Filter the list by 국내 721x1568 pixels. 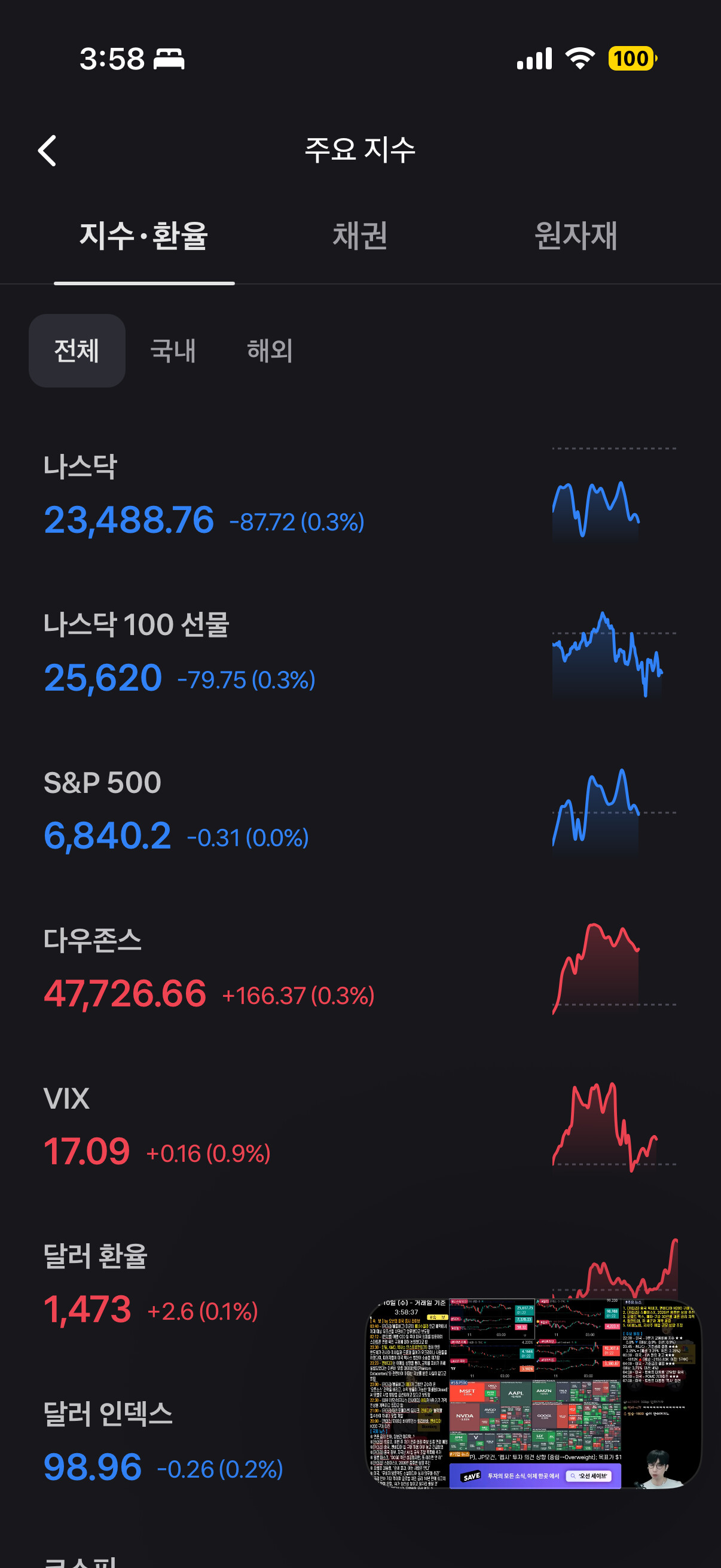173,350
